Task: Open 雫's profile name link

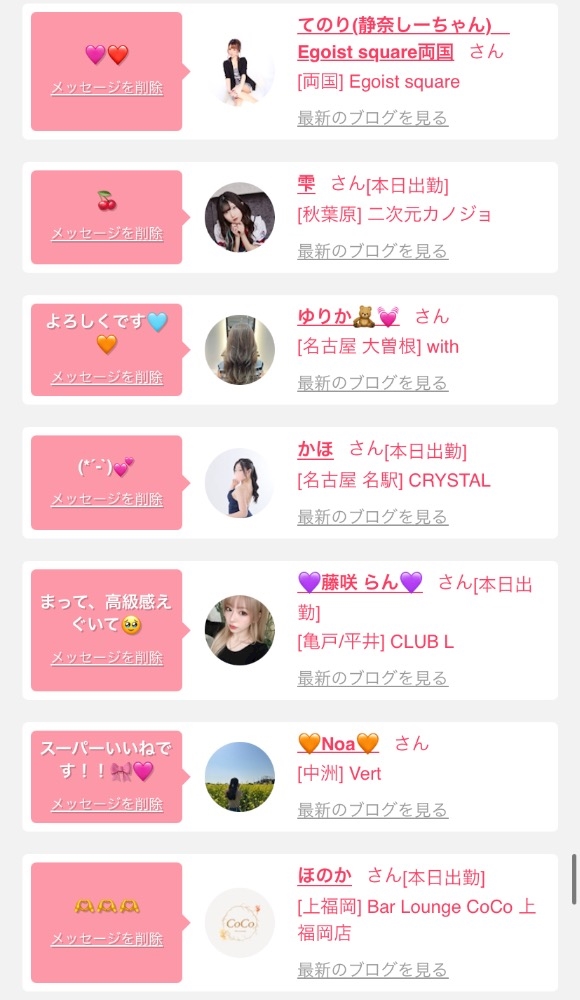Action: coord(306,185)
